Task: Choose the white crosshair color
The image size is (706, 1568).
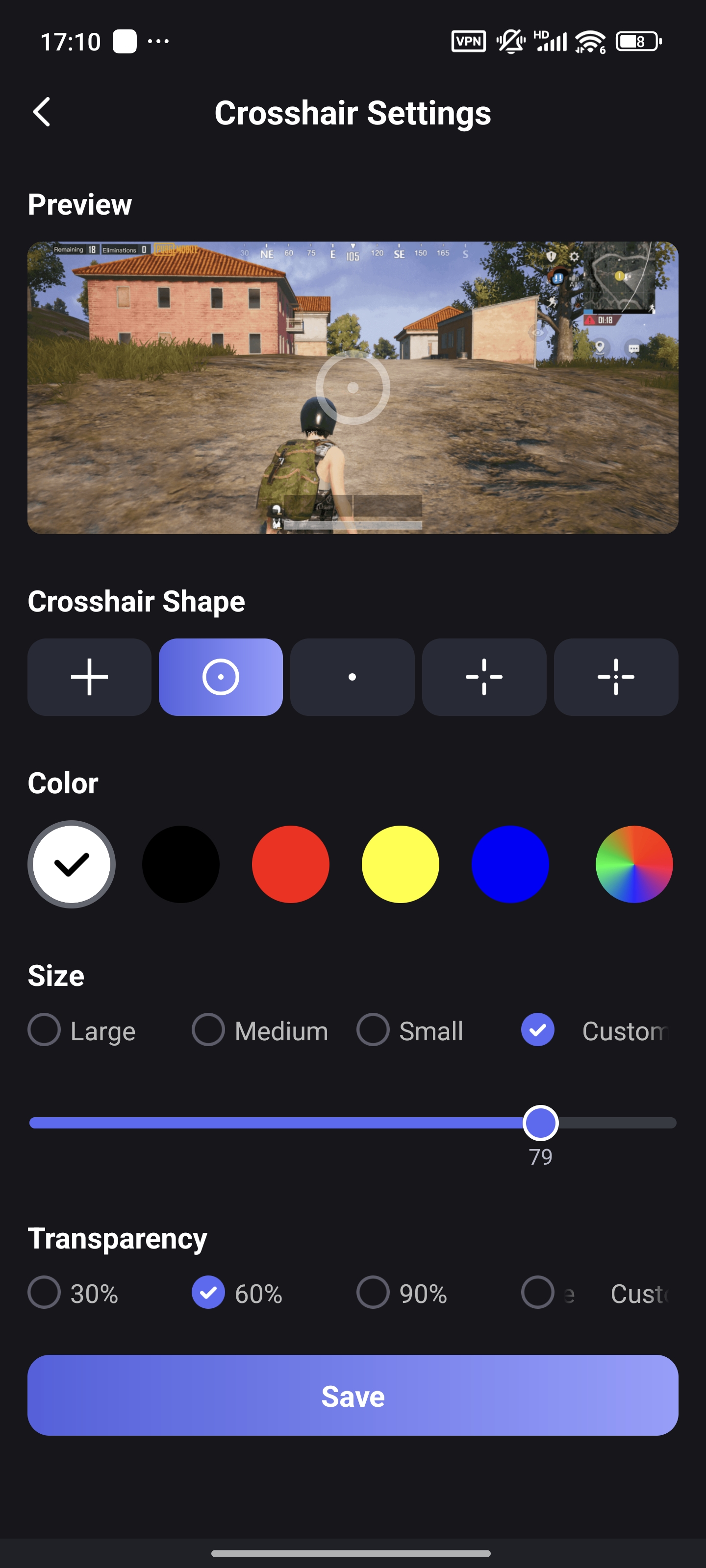Action: tap(71, 864)
